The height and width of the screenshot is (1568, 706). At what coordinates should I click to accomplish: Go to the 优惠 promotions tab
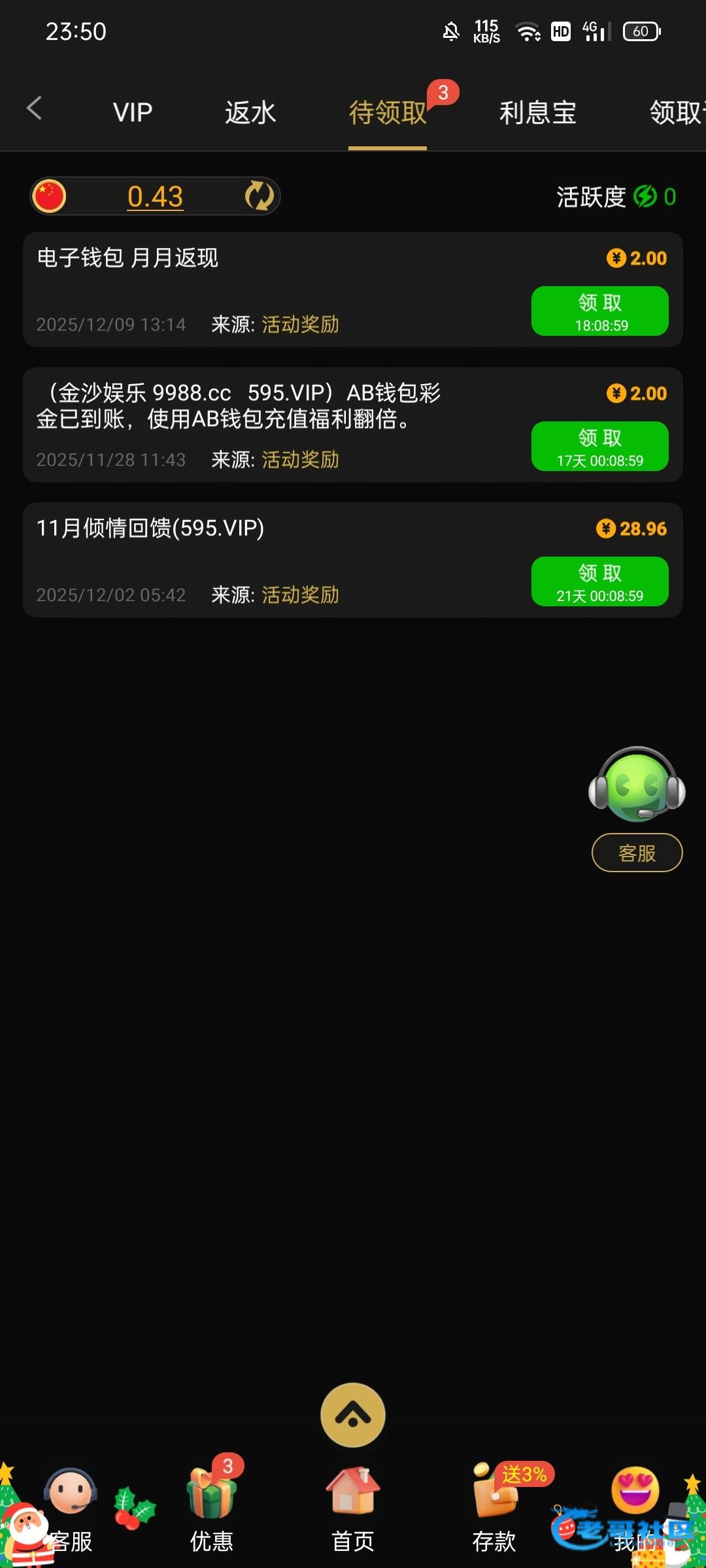212,1509
